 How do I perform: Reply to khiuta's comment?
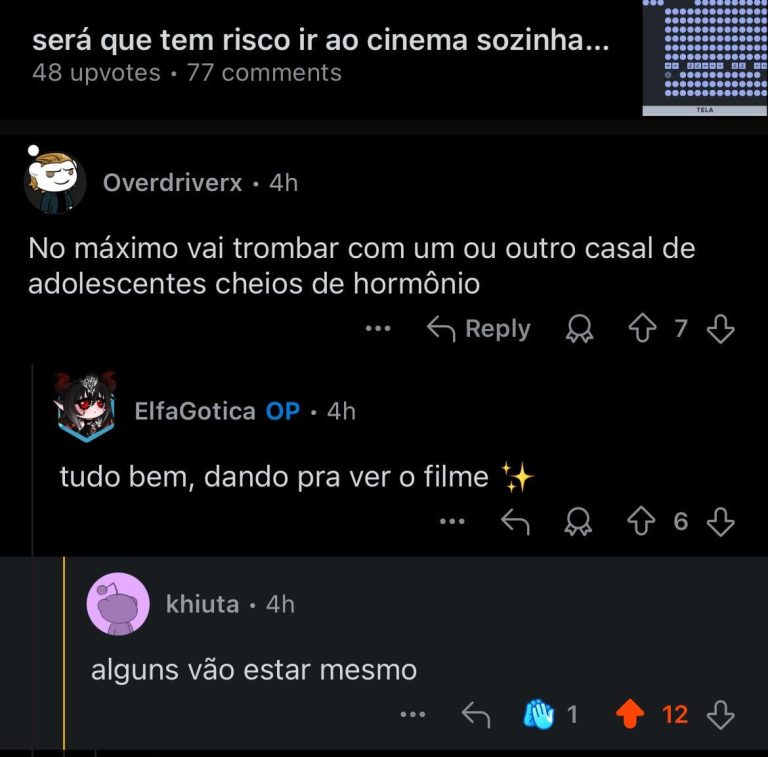click(x=475, y=714)
